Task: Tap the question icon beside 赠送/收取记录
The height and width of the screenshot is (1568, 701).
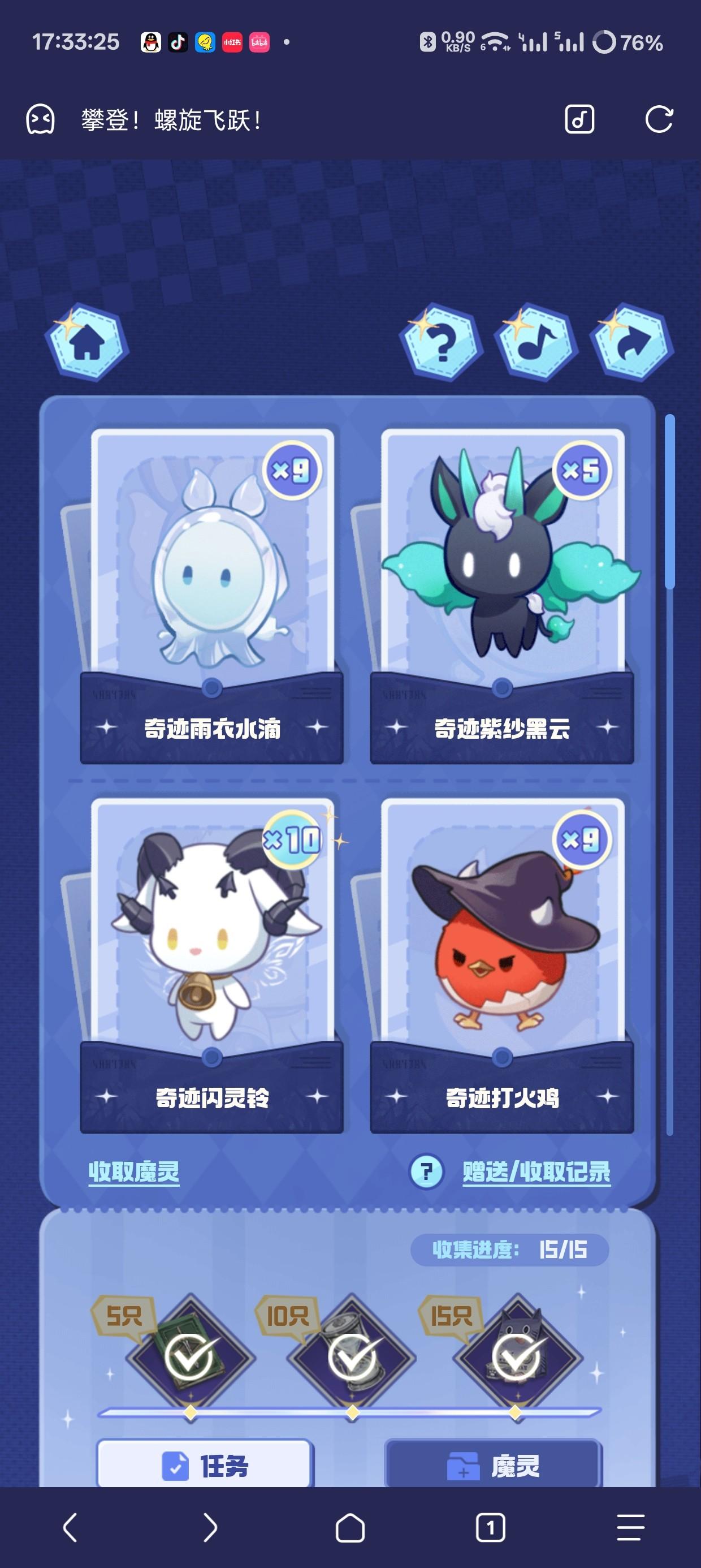Action: click(427, 1171)
